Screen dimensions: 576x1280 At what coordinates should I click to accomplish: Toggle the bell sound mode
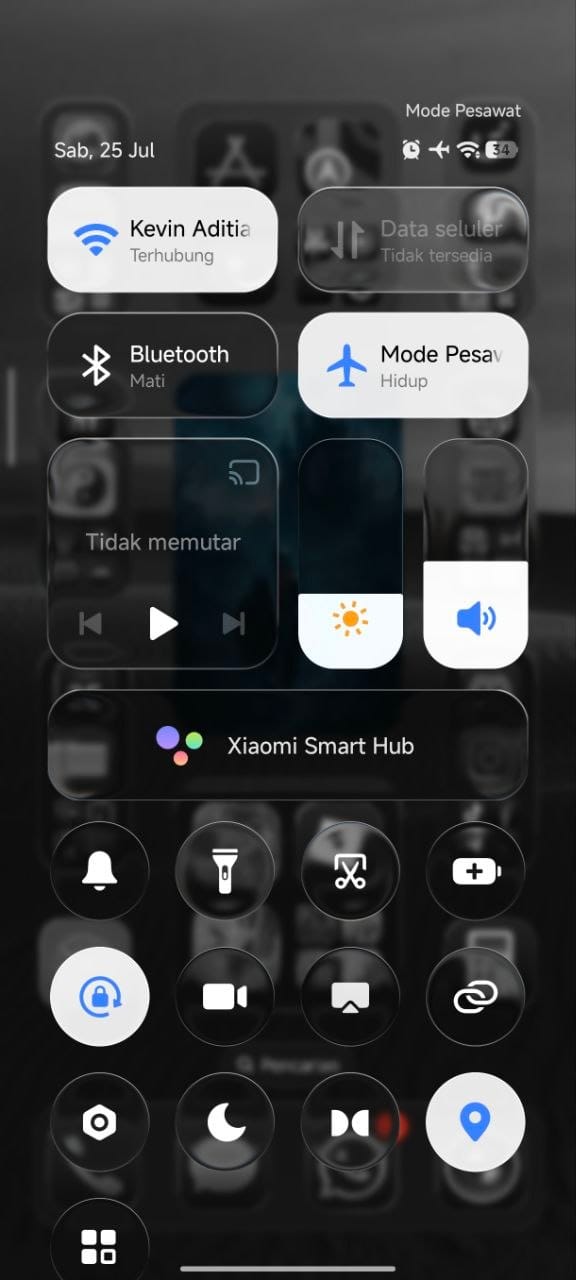pos(100,871)
